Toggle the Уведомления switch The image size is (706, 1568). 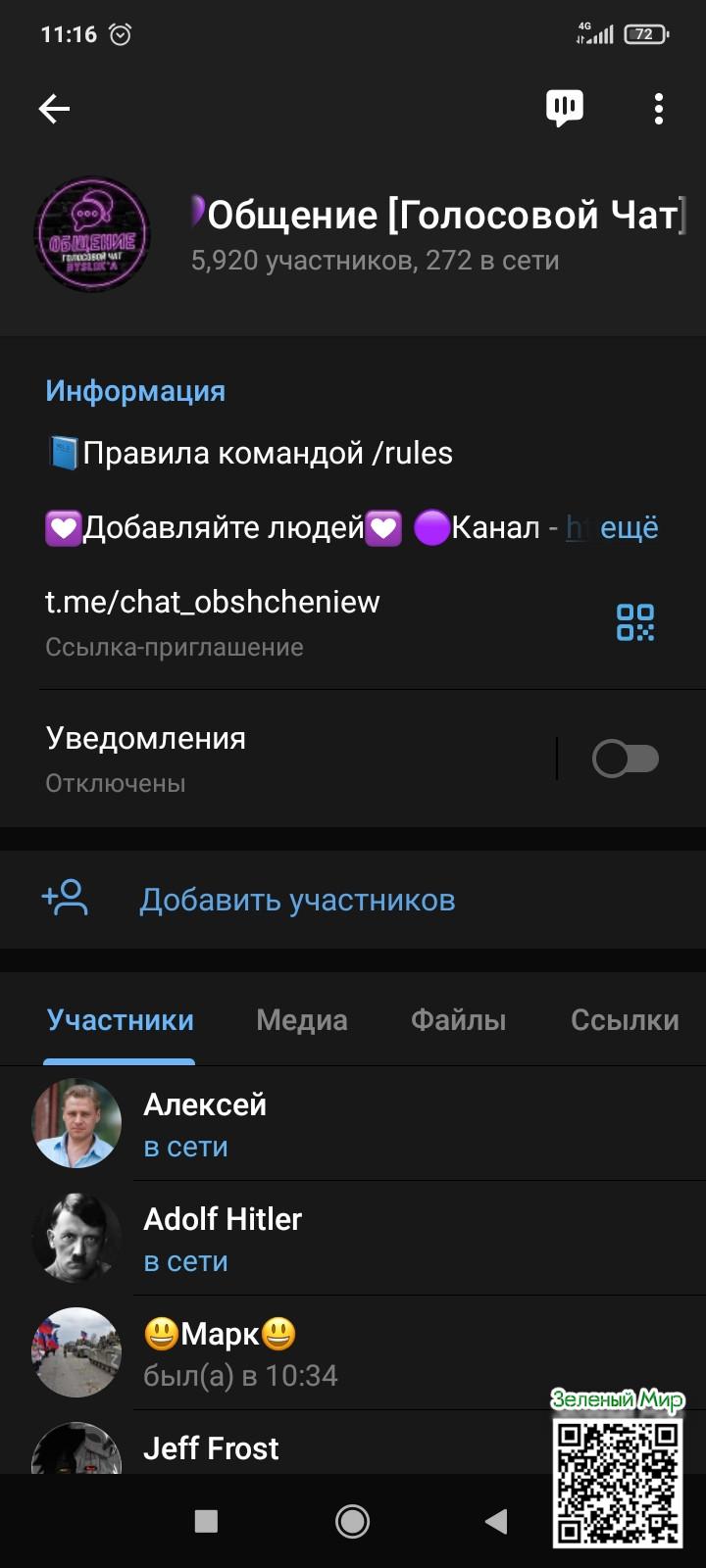point(625,759)
